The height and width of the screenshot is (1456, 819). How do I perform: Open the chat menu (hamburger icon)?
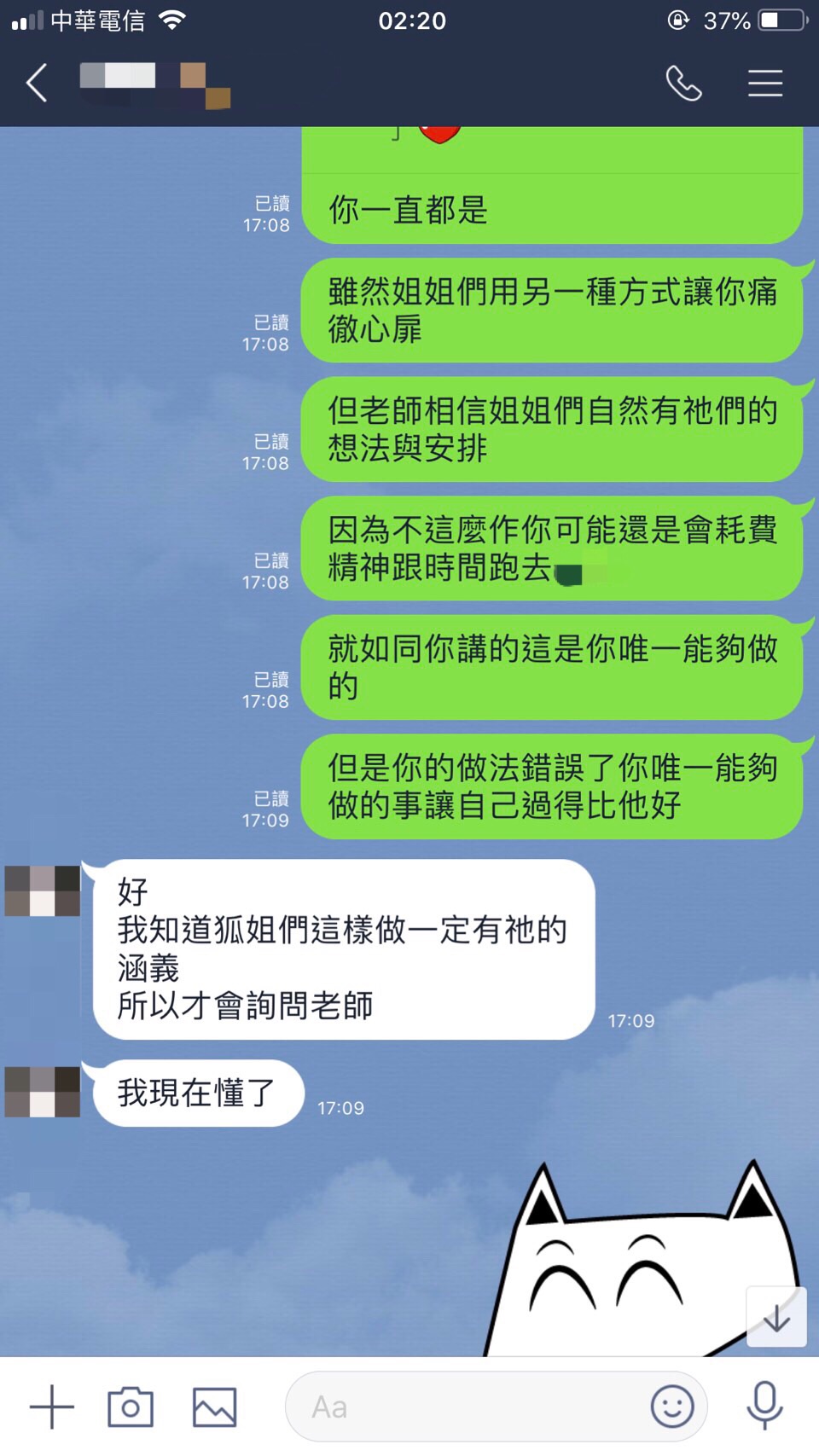764,84
